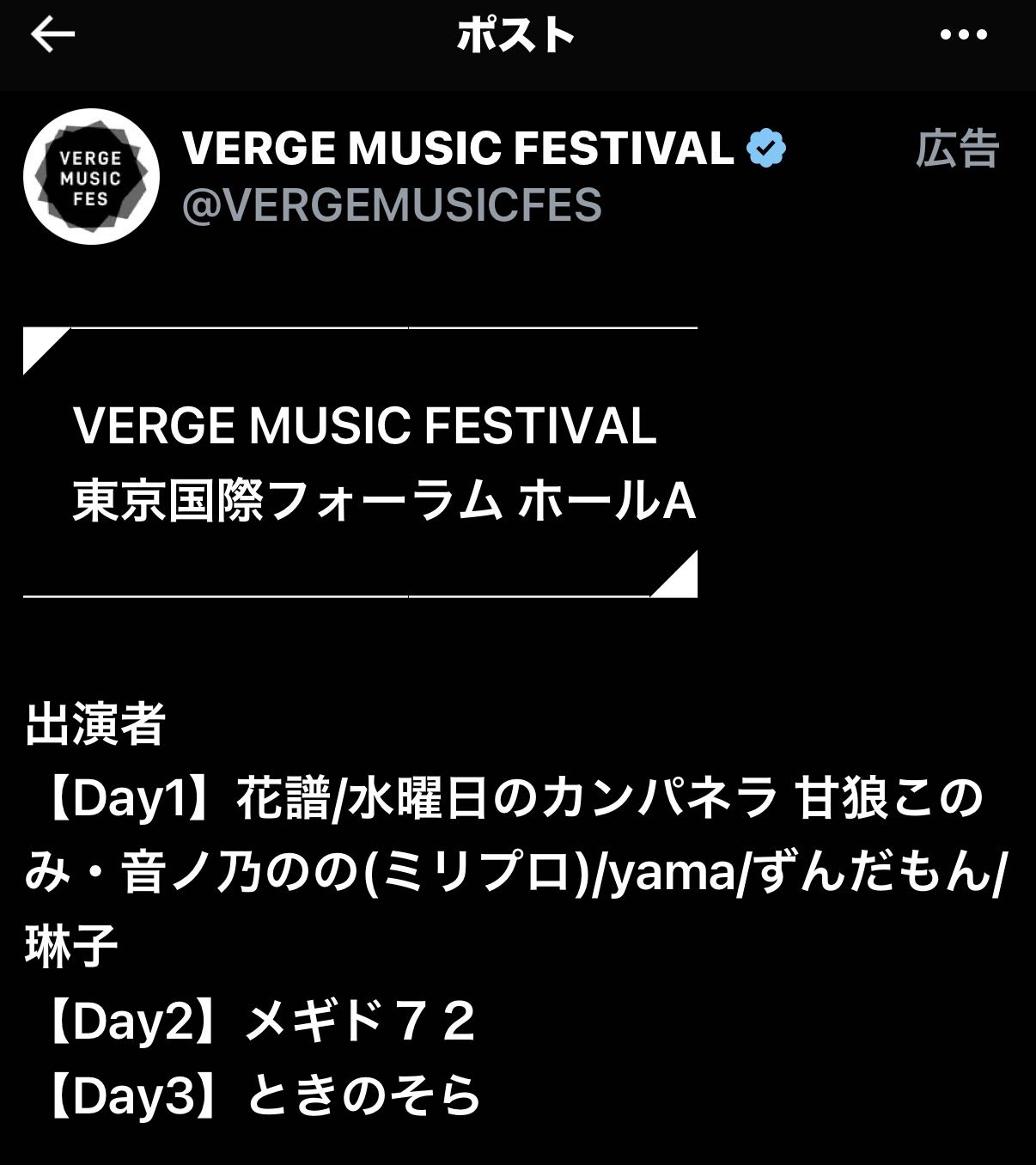This screenshot has width=1036, height=1165.
Task: Open the three-dot overflow menu
Action: tap(963, 35)
